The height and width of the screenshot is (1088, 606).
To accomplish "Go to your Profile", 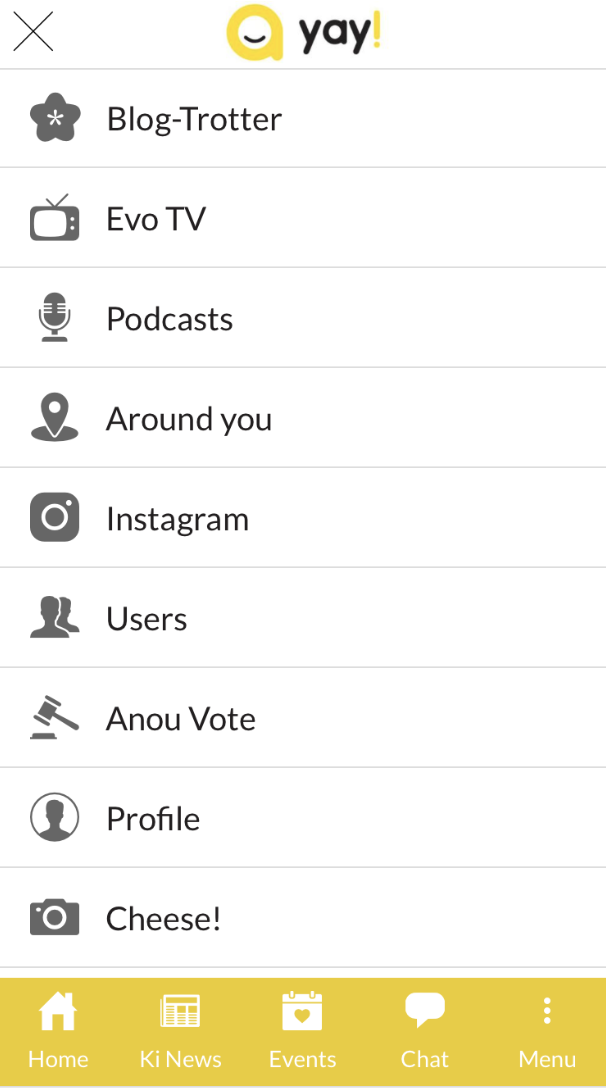I will (x=153, y=819).
